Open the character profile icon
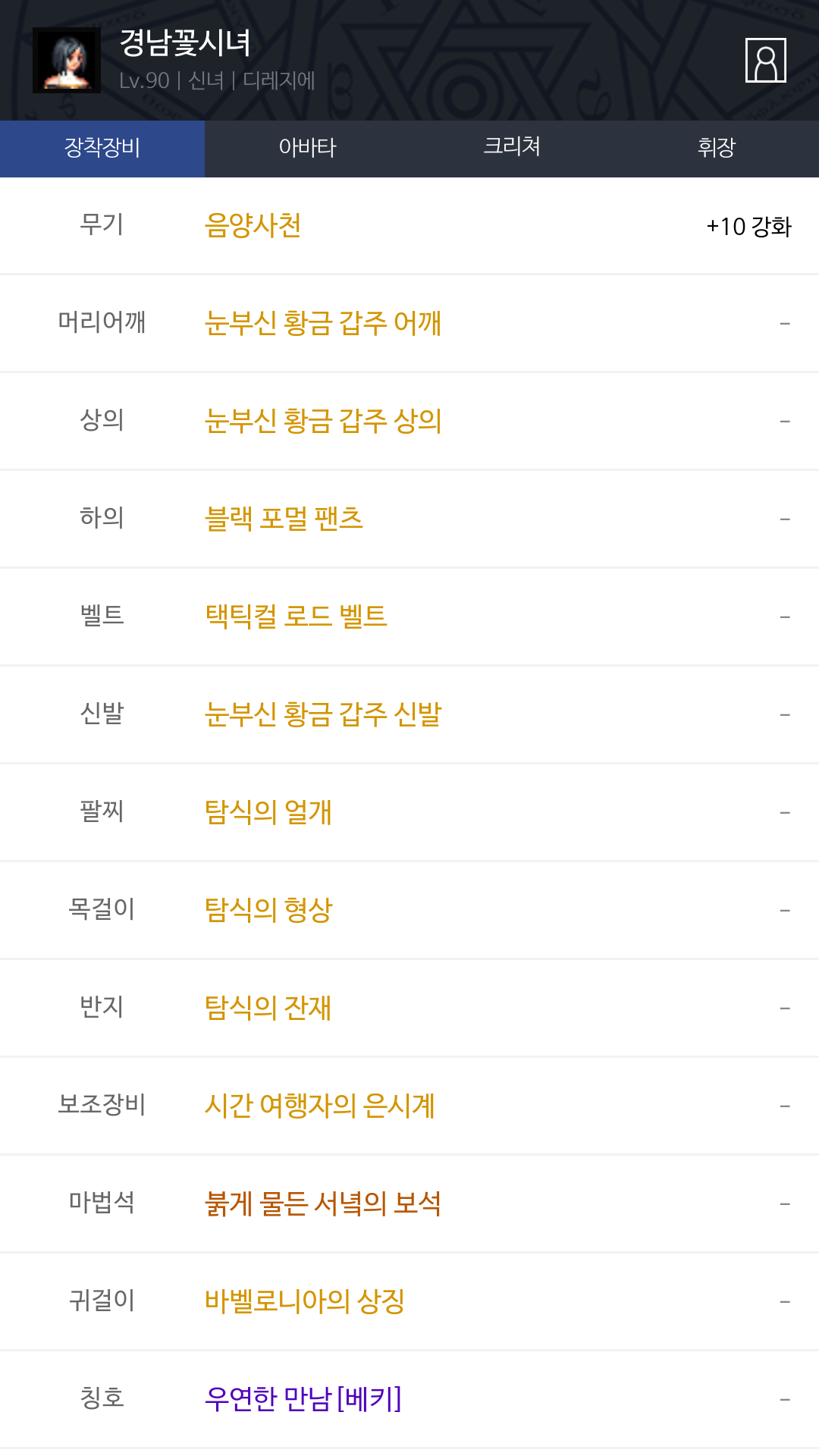This screenshot has height=1456, width=819. (766, 60)
